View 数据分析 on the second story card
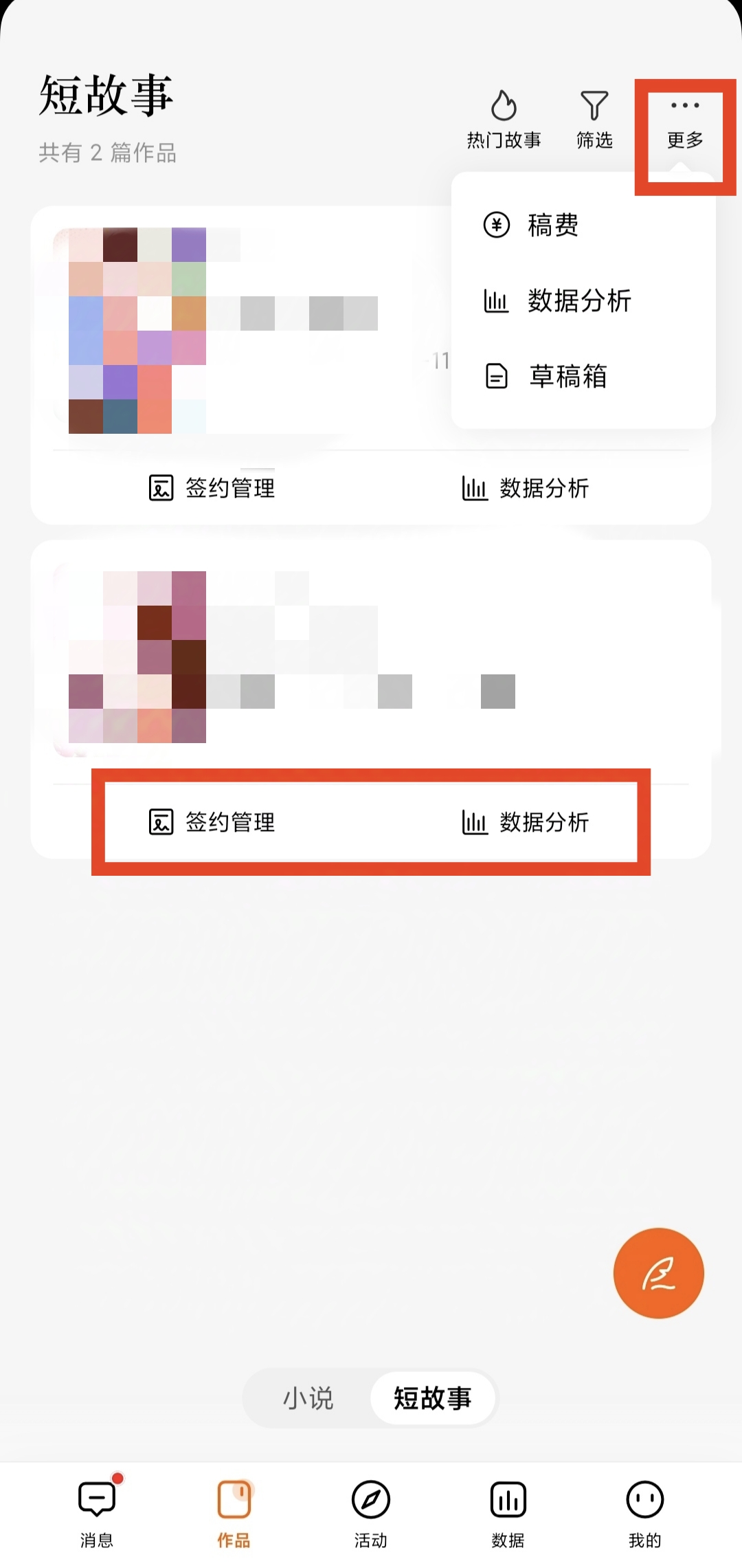Image resolution: width=742 pixels, height=1568 pixels. [x=526, y=822]
